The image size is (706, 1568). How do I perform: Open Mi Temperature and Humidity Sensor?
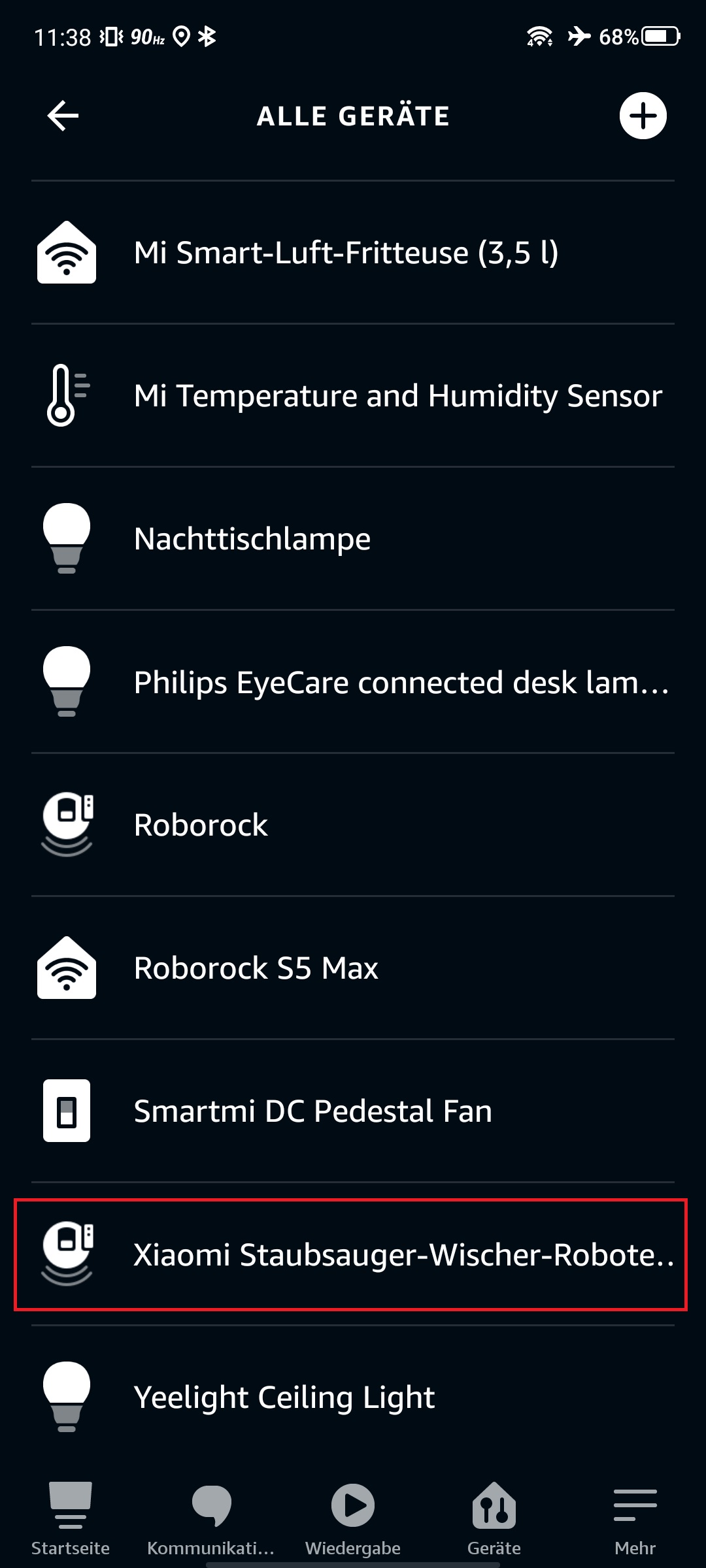click(x=353, y=395)
